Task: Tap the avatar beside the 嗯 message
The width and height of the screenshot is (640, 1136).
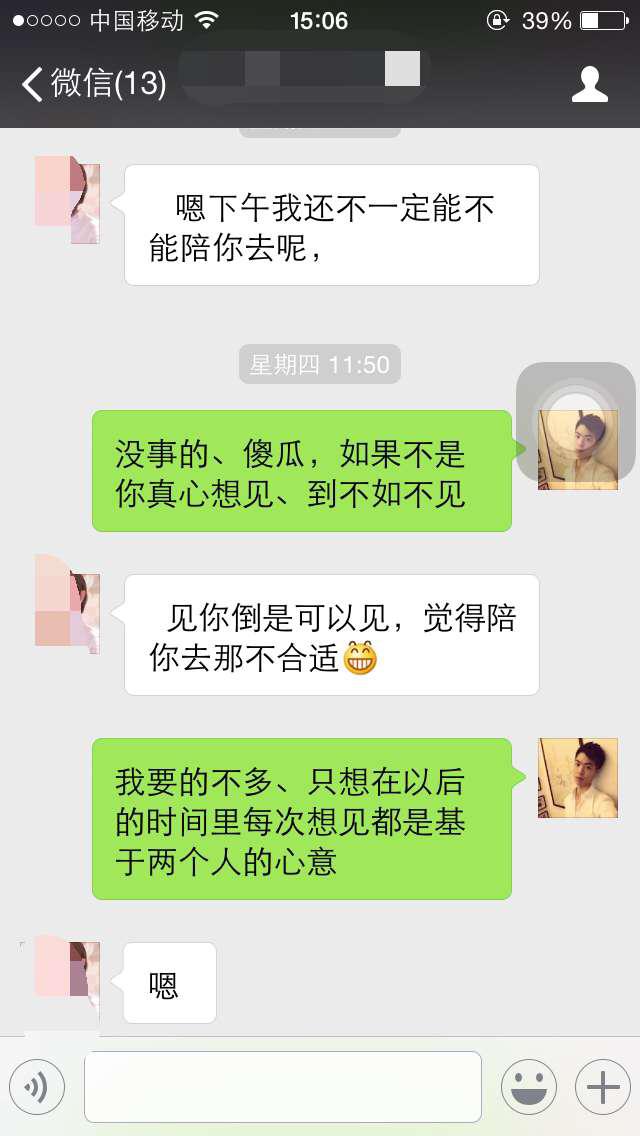Action: [68, 967]
